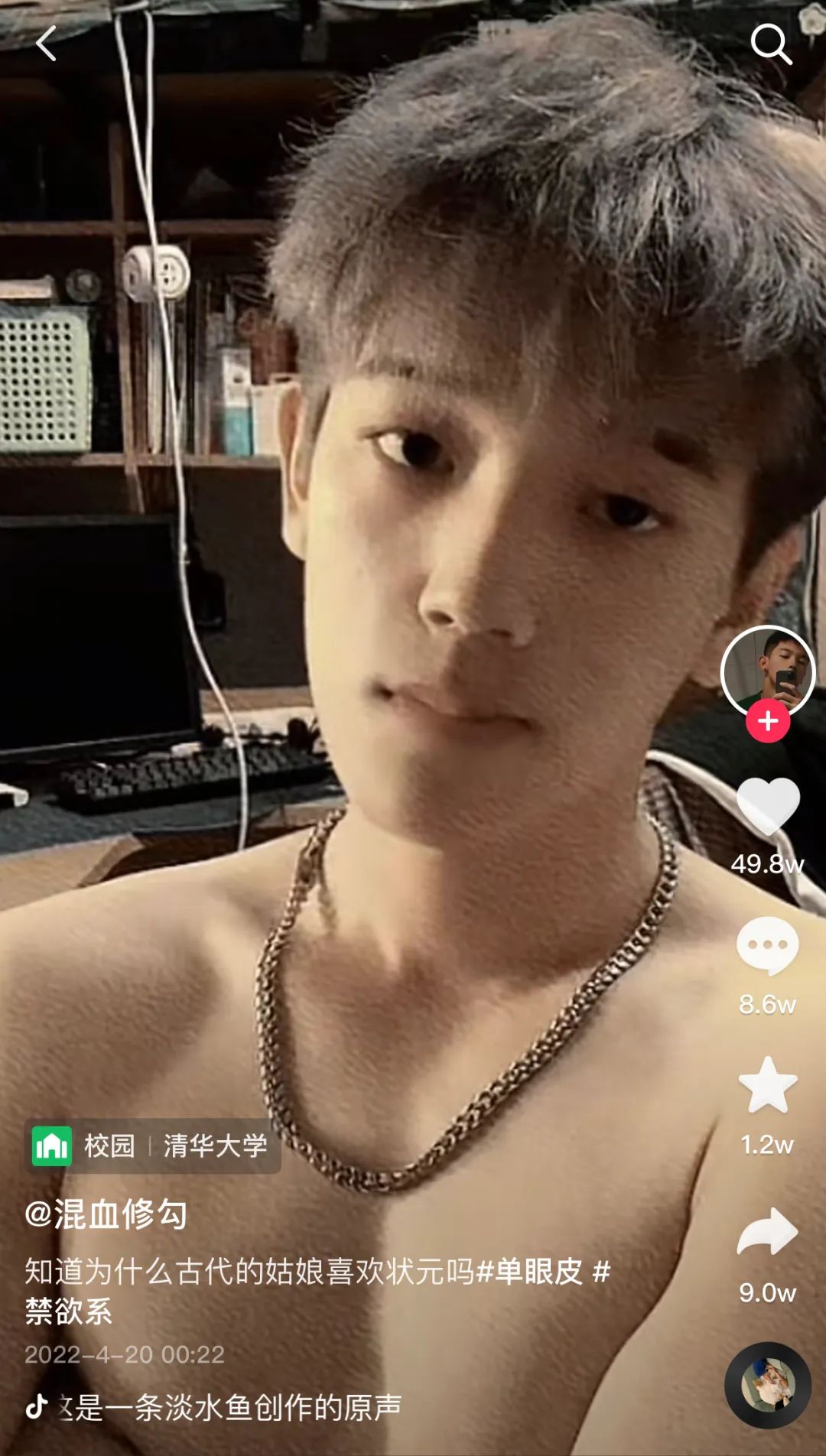
Task: Share this video with the arrow icon
Action: 768,1231
